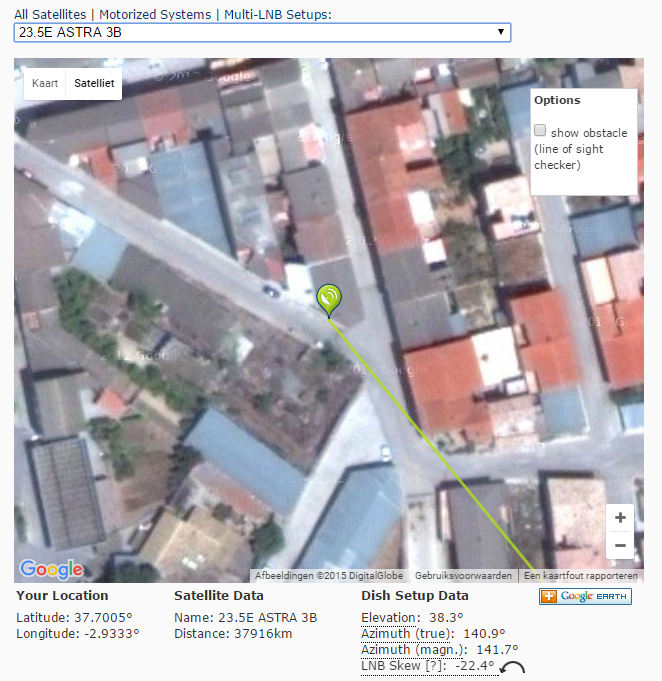
Task: Select the Satelliet map view
Action: coord(94,84)
